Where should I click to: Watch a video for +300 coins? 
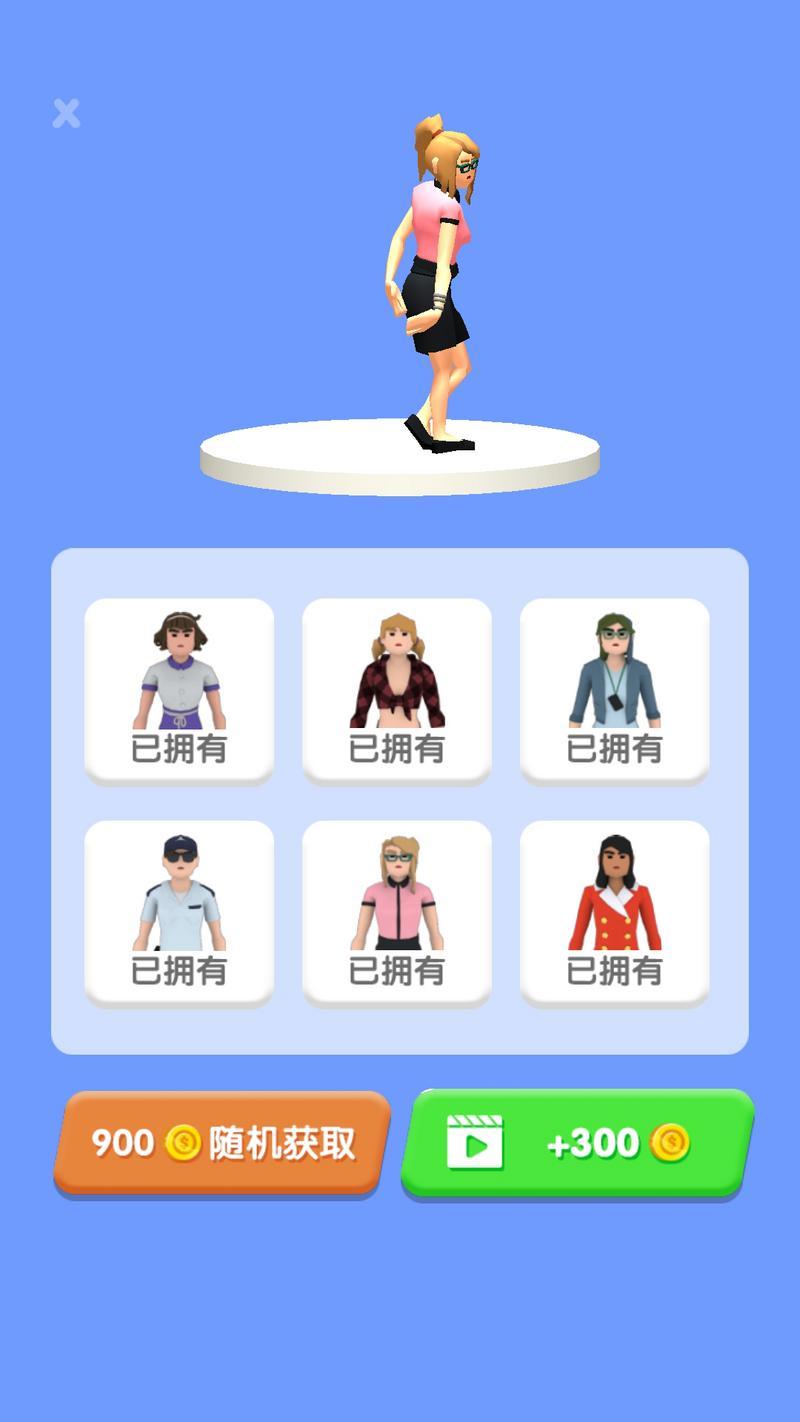[x=577, y=1142]
